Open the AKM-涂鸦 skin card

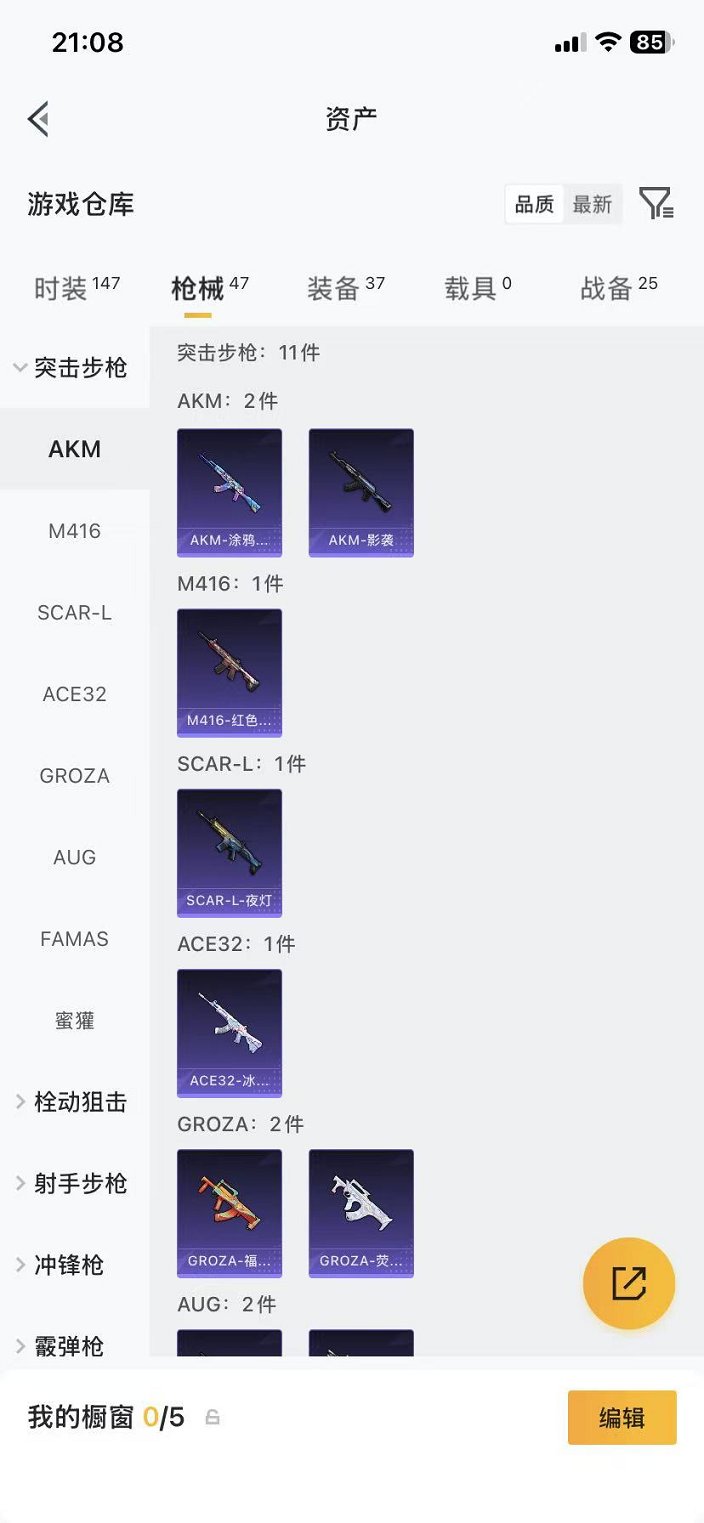(229, 492)
